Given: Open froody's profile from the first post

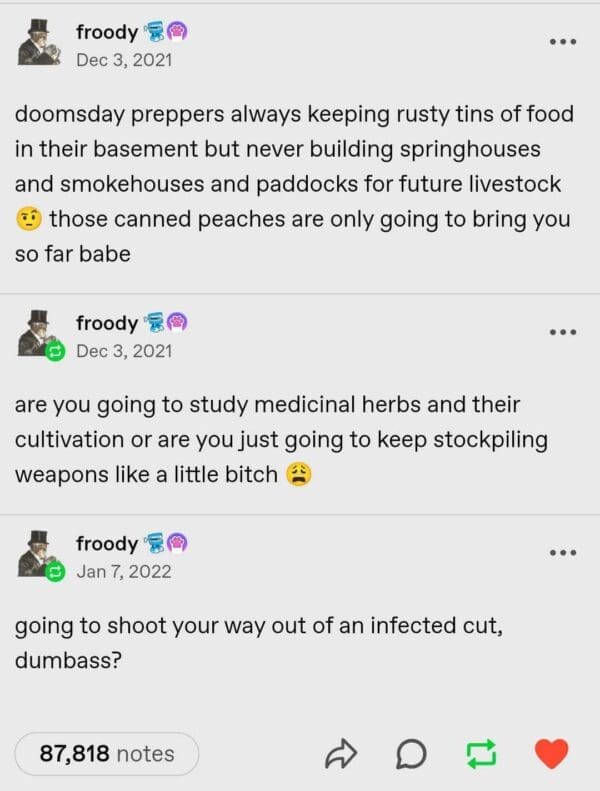Looking at the screenshot, I should click(x=107, y=32).
